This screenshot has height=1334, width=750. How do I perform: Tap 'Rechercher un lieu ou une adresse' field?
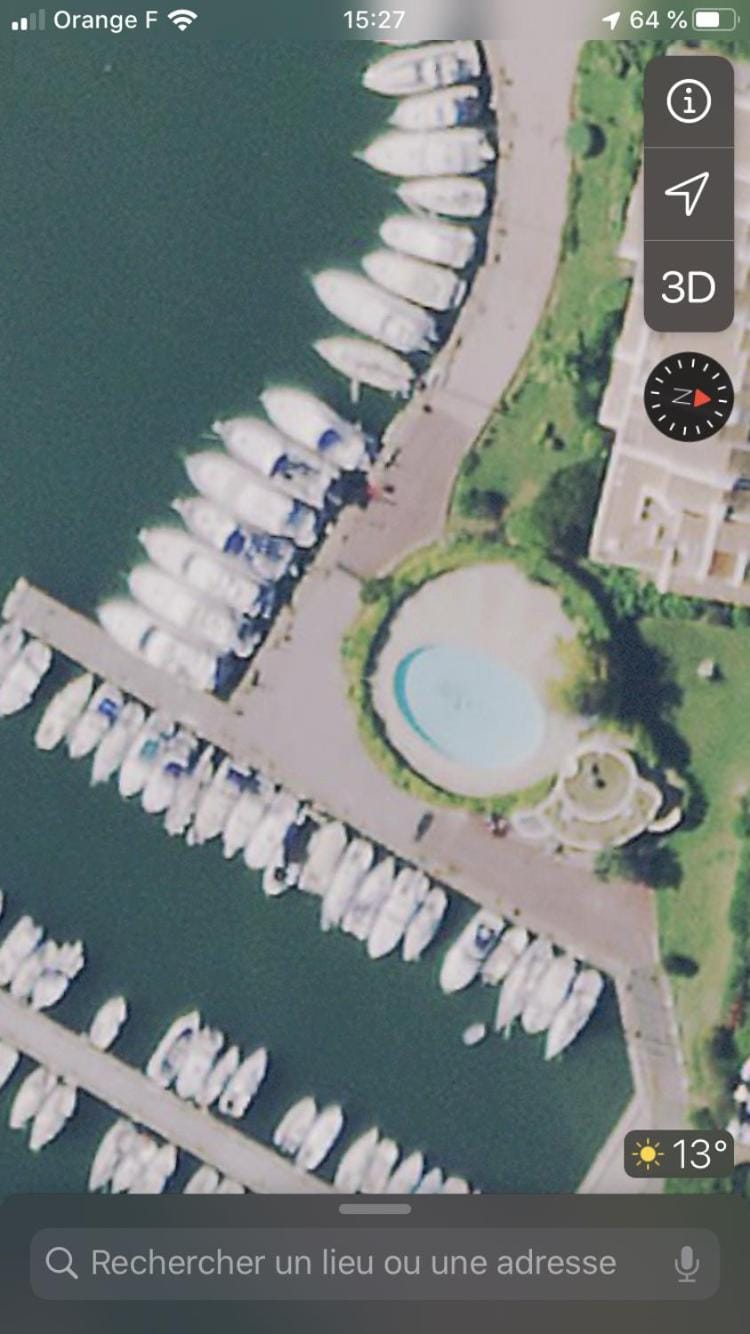(352, 1263)
